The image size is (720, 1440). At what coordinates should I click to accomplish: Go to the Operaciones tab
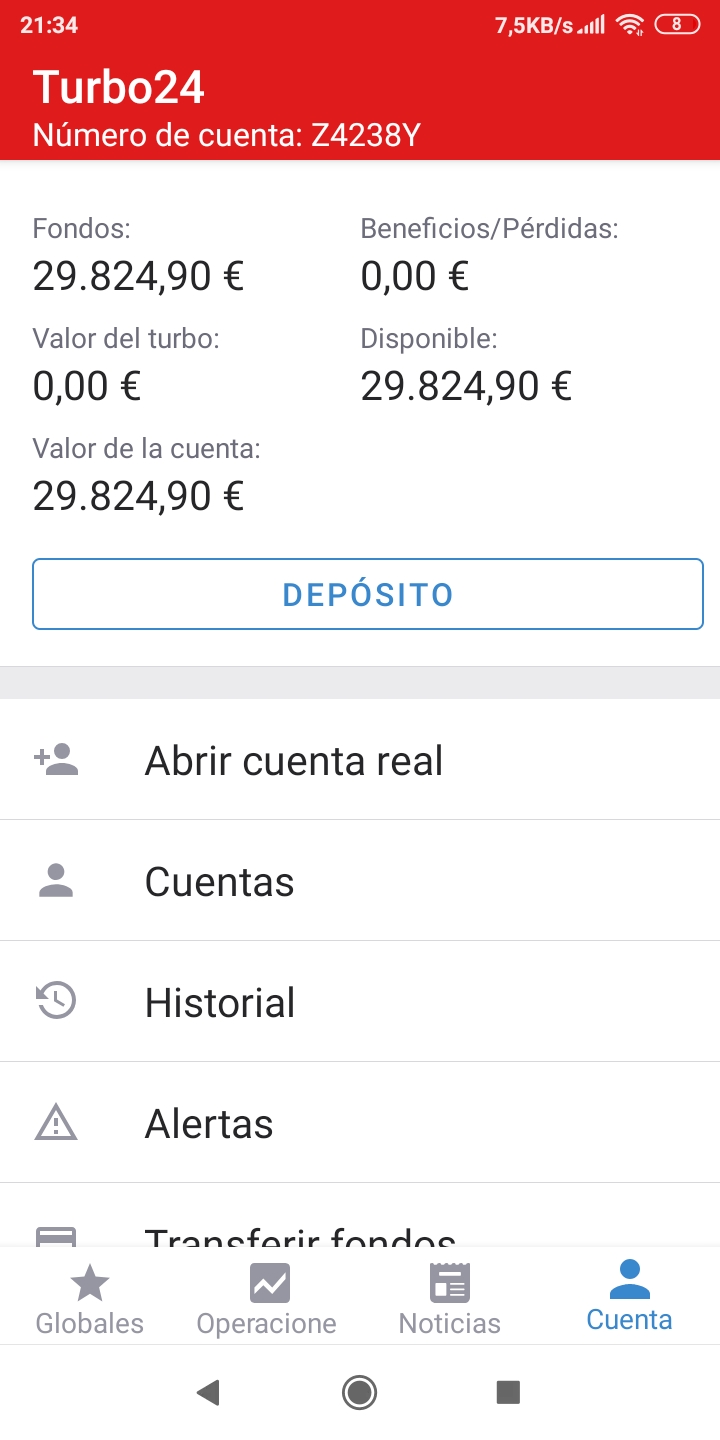pos(267,1299)
